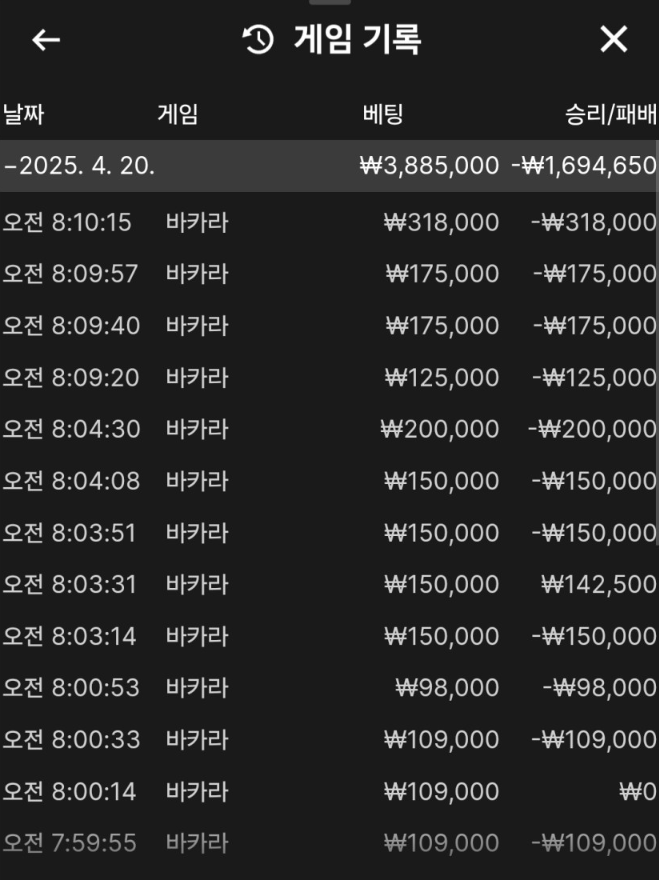Open the 오전 8:00:14 바카라 ₩0 record

pos(329,792)
